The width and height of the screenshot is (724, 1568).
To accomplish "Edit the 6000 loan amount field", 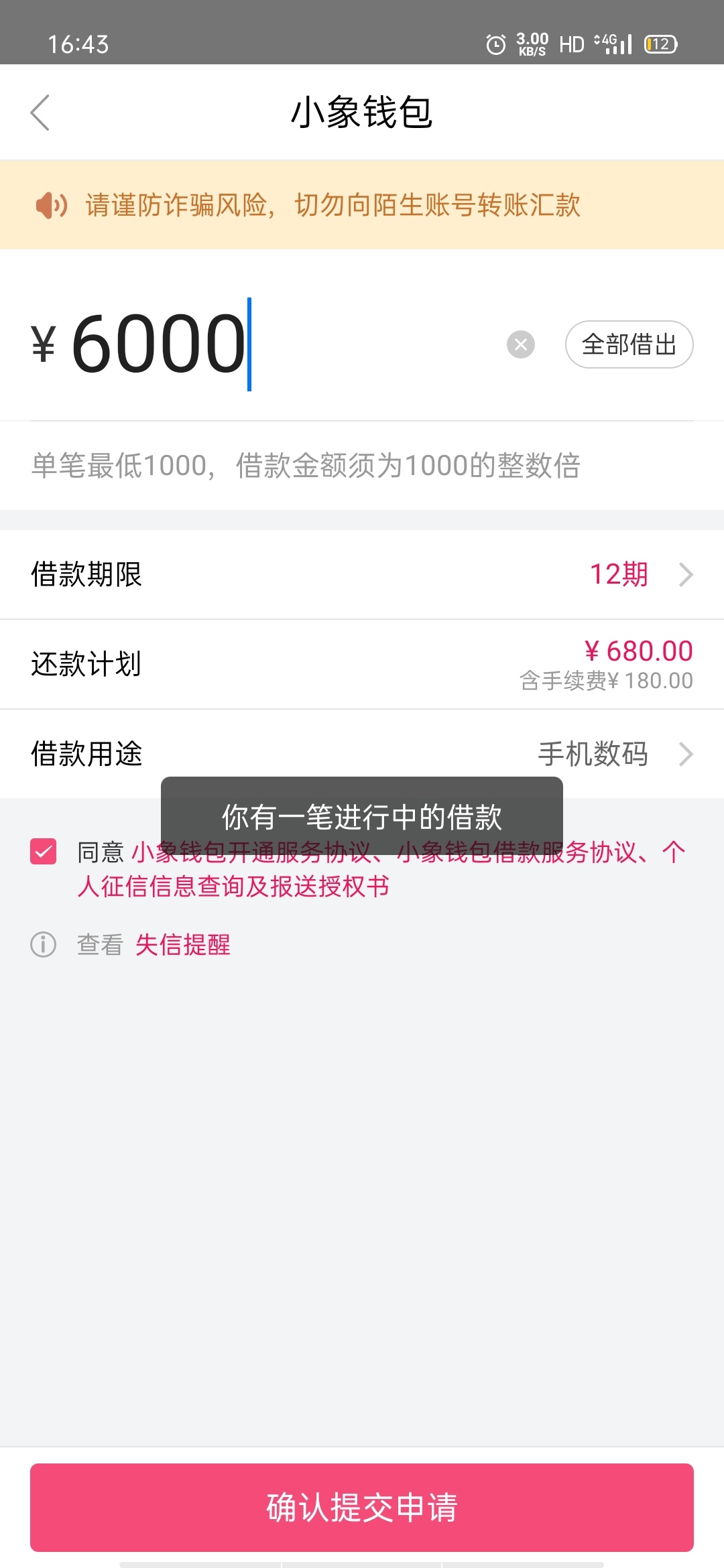I will pyautogui.click(x=261, y=344).
